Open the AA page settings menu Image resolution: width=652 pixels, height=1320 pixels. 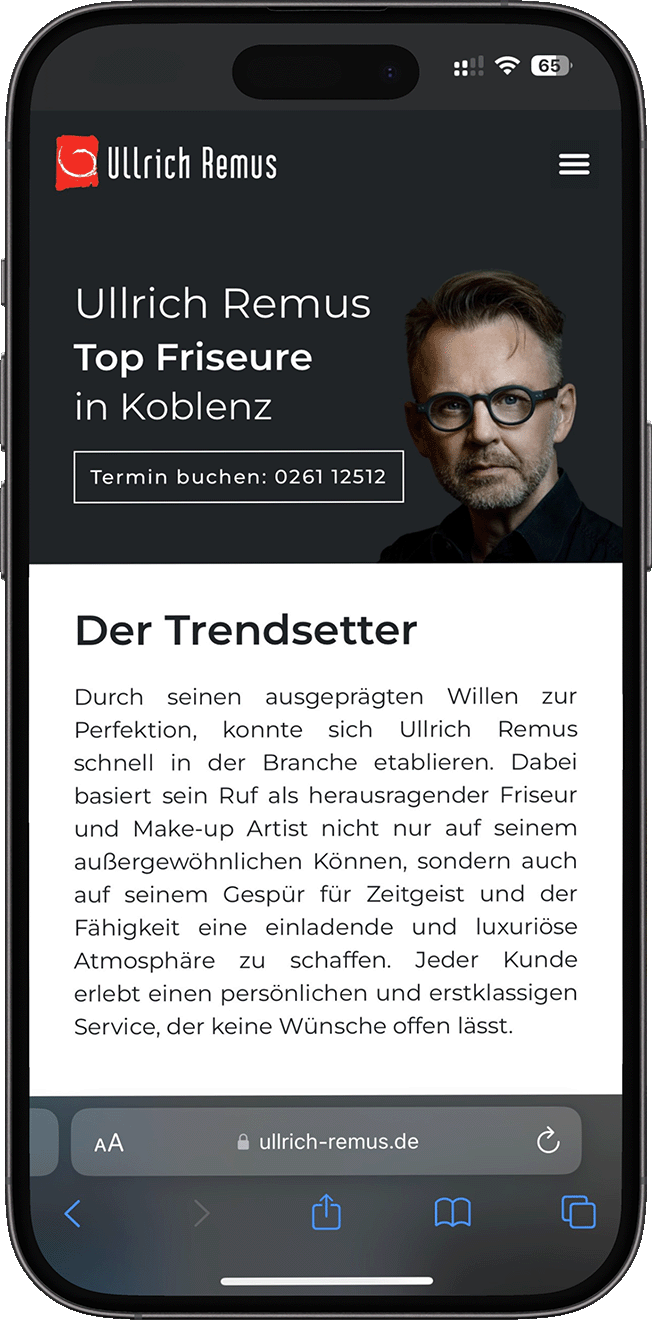(x=109, y=1143)
